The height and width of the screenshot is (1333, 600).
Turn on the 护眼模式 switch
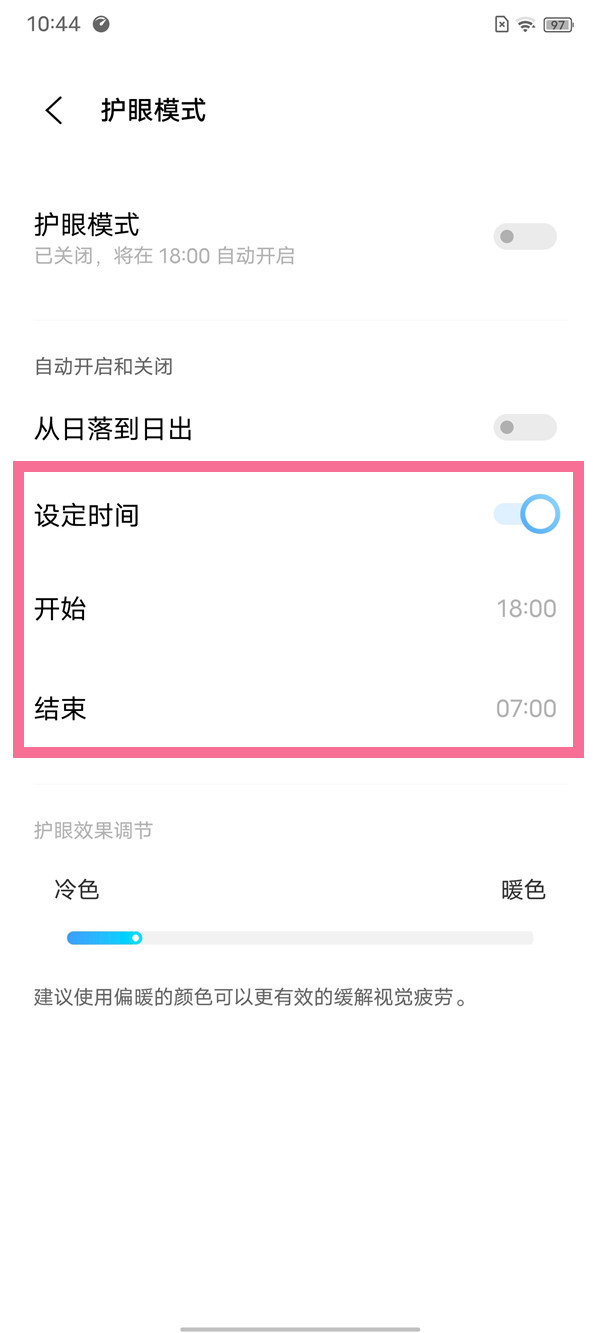525,237
